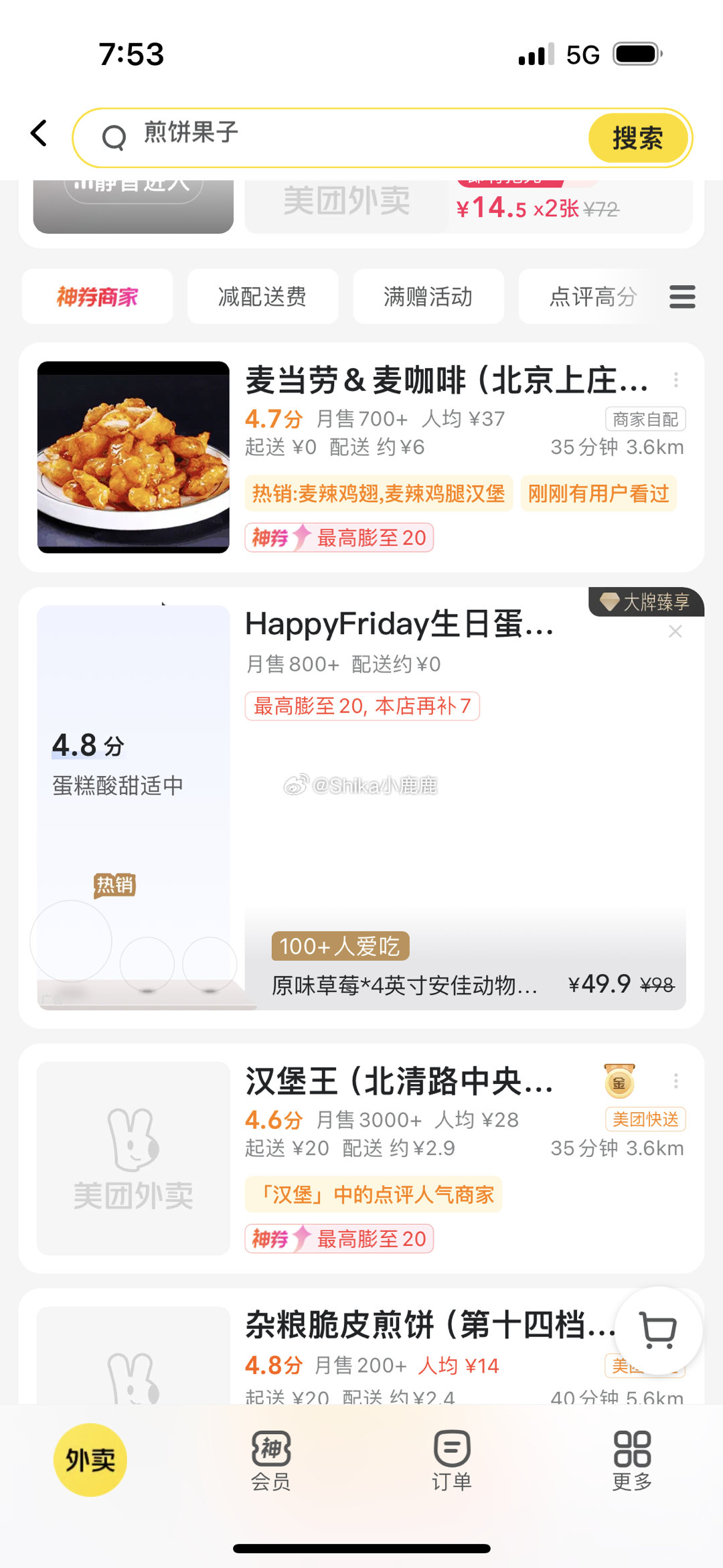Open the filter list menu icon
This screenshot has width=723, height=1568.
682,297
